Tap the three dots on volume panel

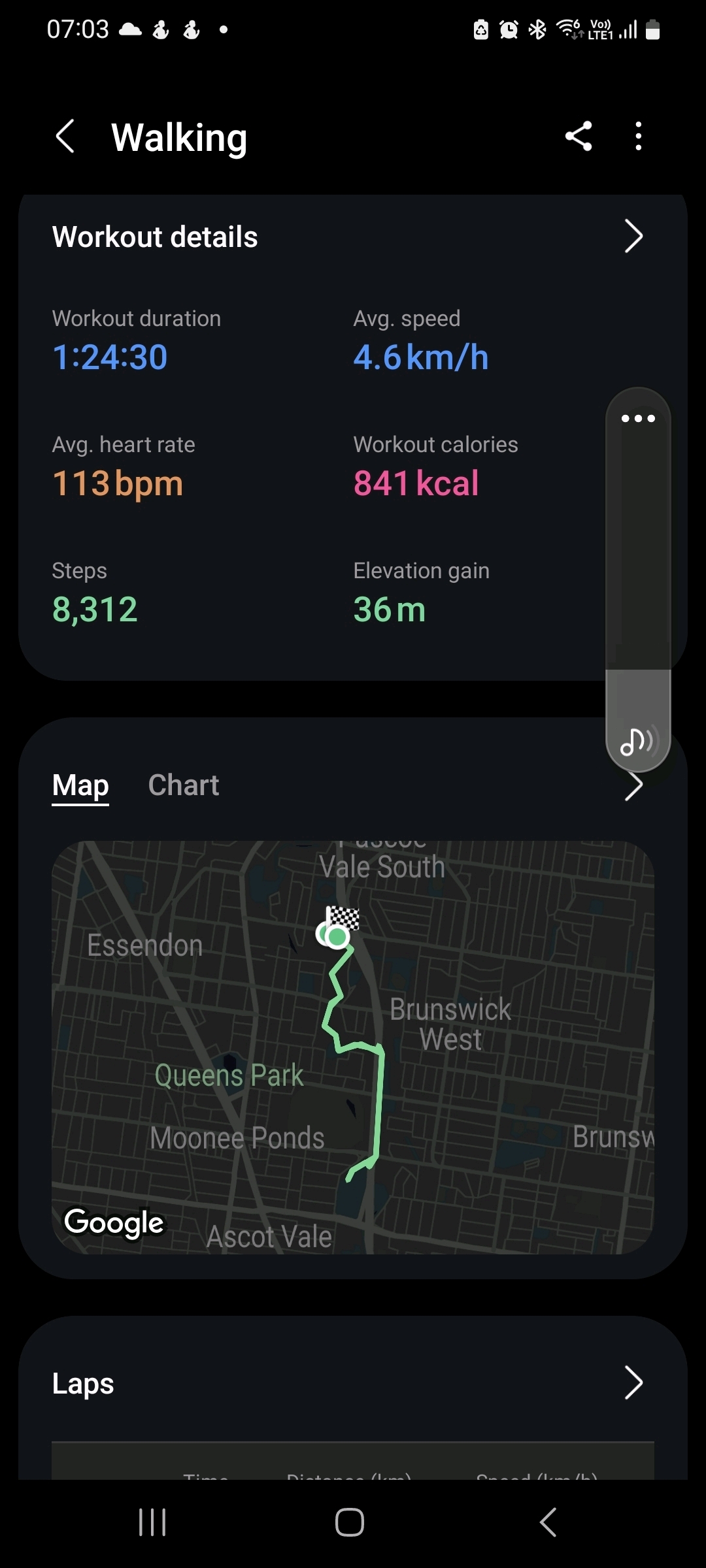638,418
